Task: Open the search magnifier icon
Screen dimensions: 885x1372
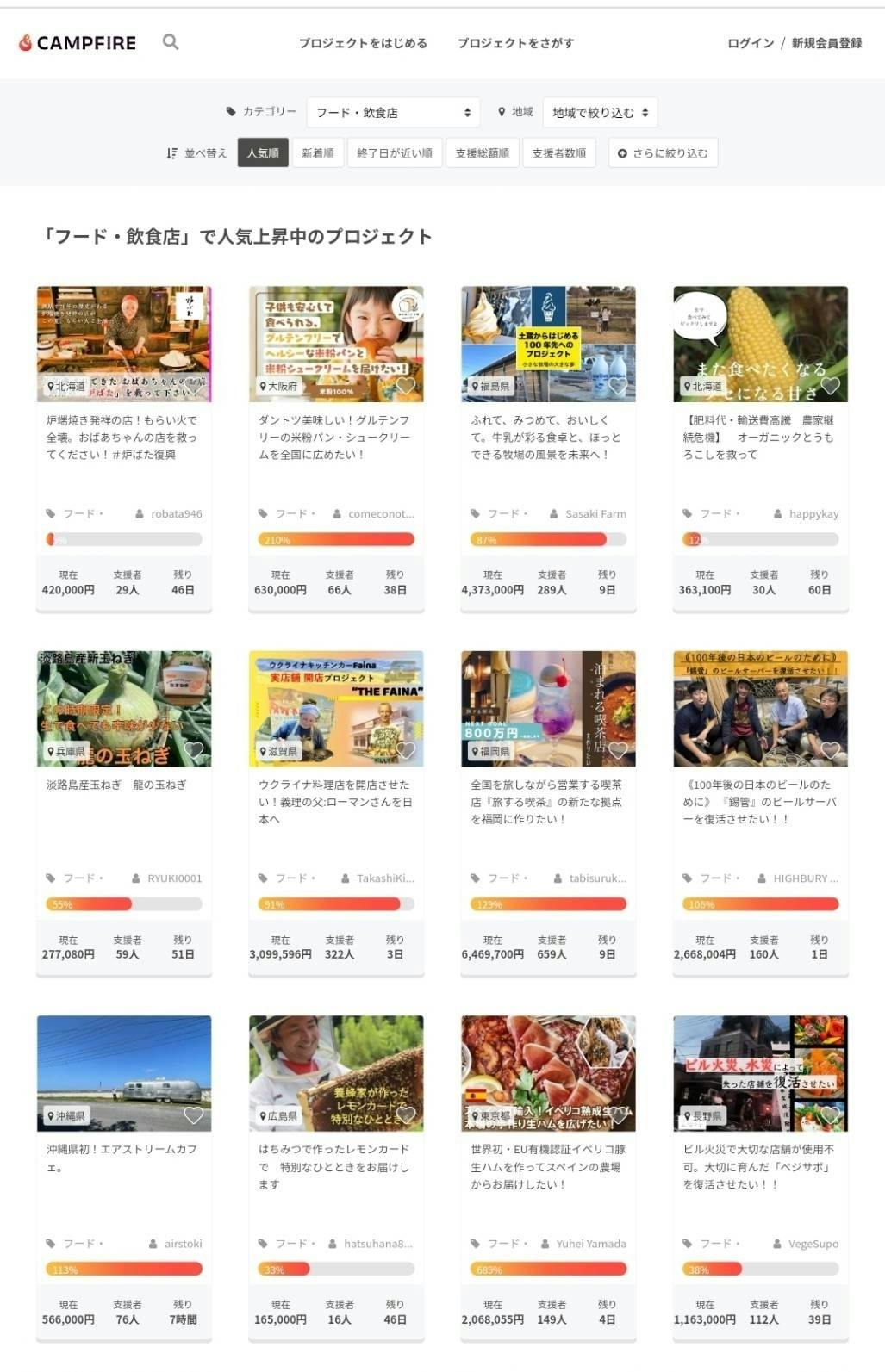Action: click(171, 41)
